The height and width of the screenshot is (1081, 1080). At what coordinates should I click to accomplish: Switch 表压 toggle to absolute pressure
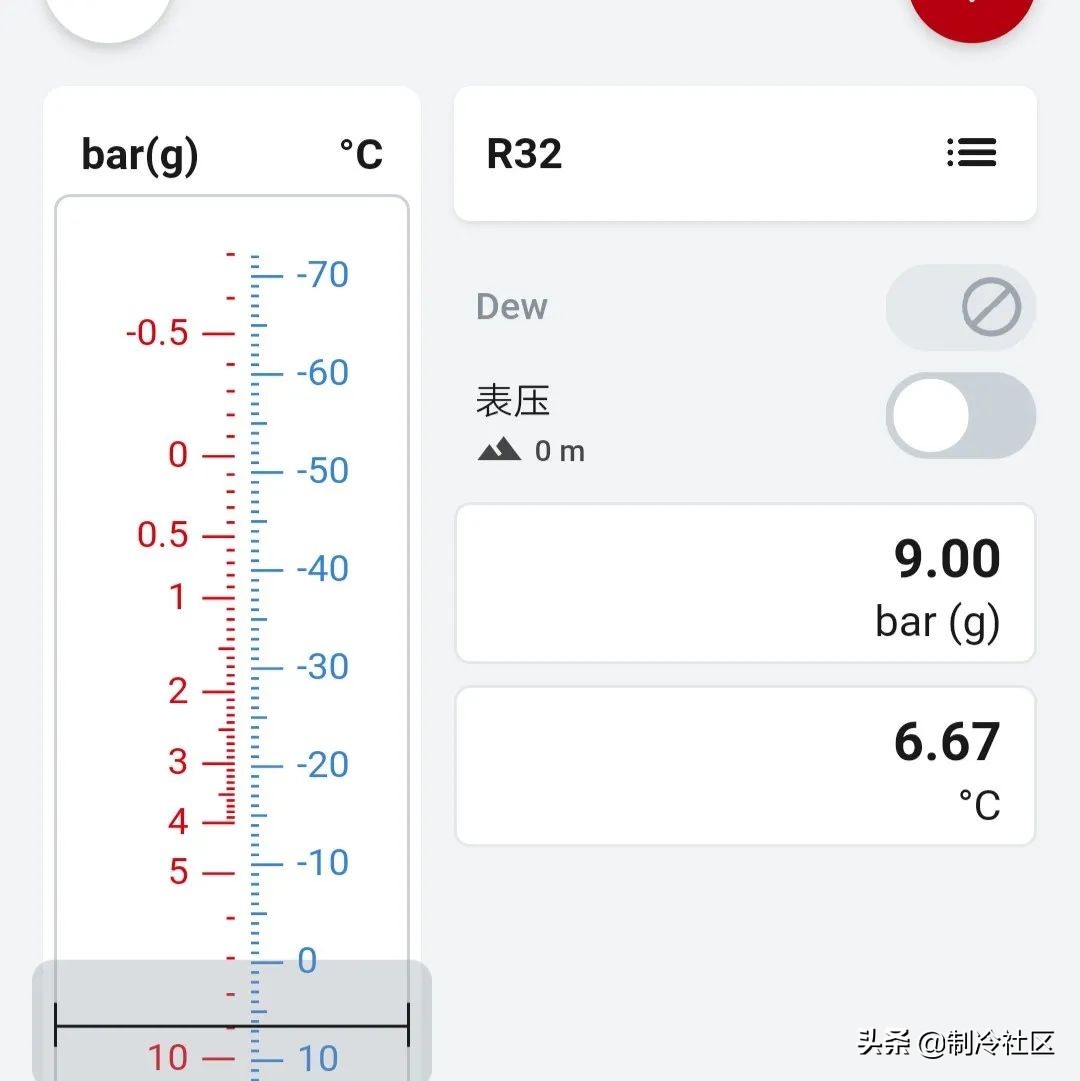(x=960, y=415)
